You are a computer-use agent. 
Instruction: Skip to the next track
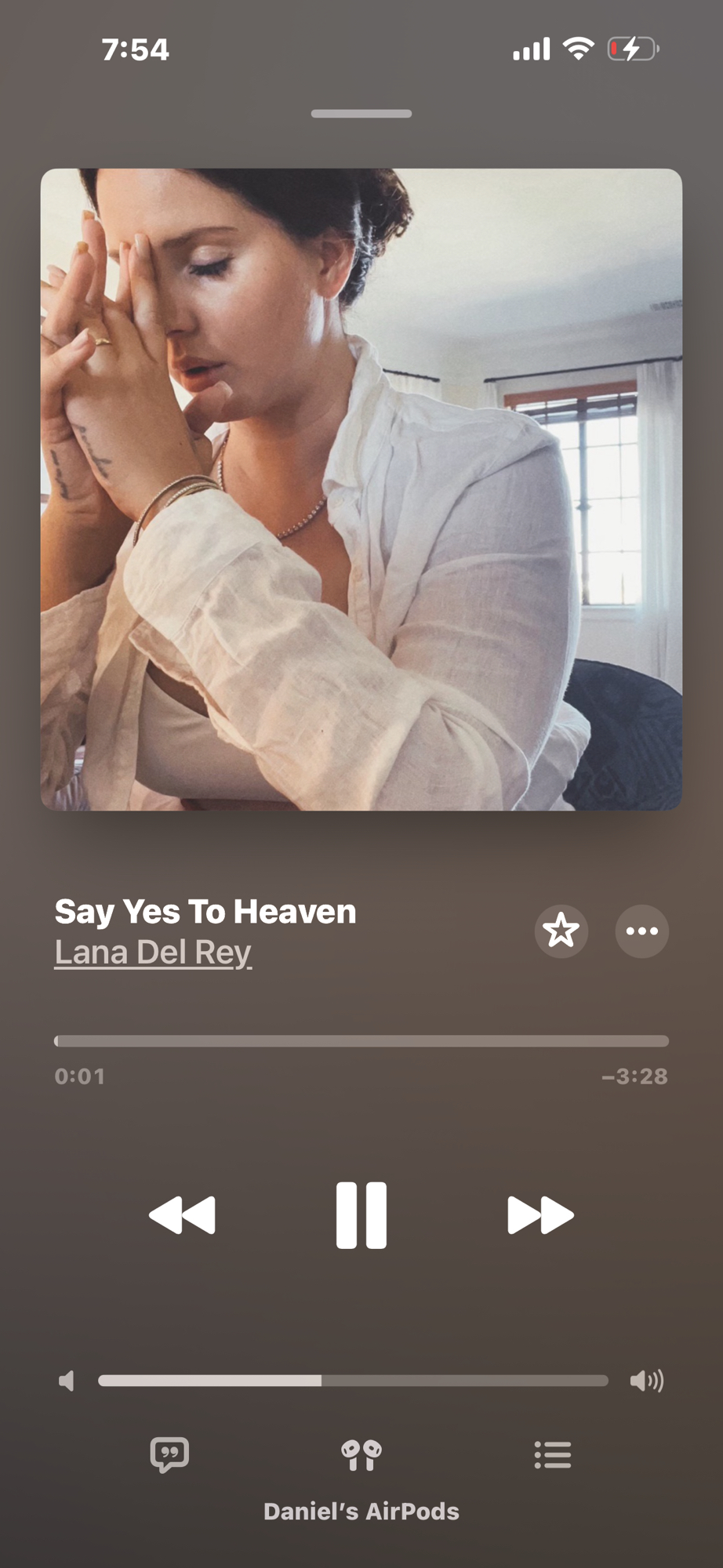pyautogui.click(x=540, y=1214)
